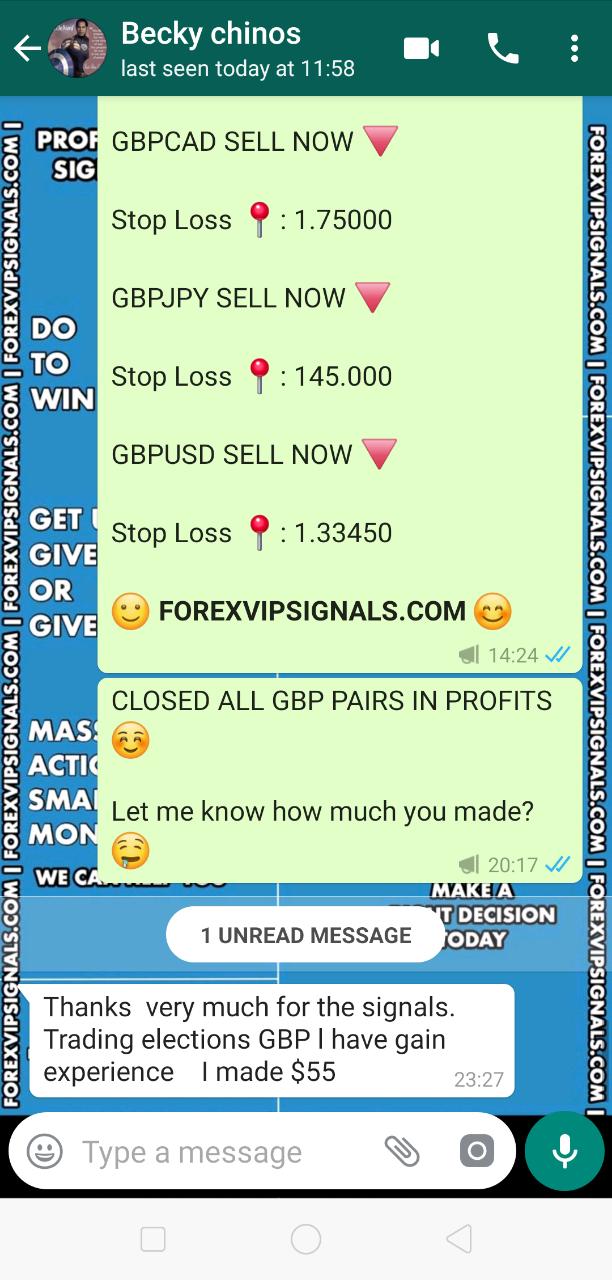Focus the Type a message field
This screenshot has height=1280, width=612.
[220, 1152]
